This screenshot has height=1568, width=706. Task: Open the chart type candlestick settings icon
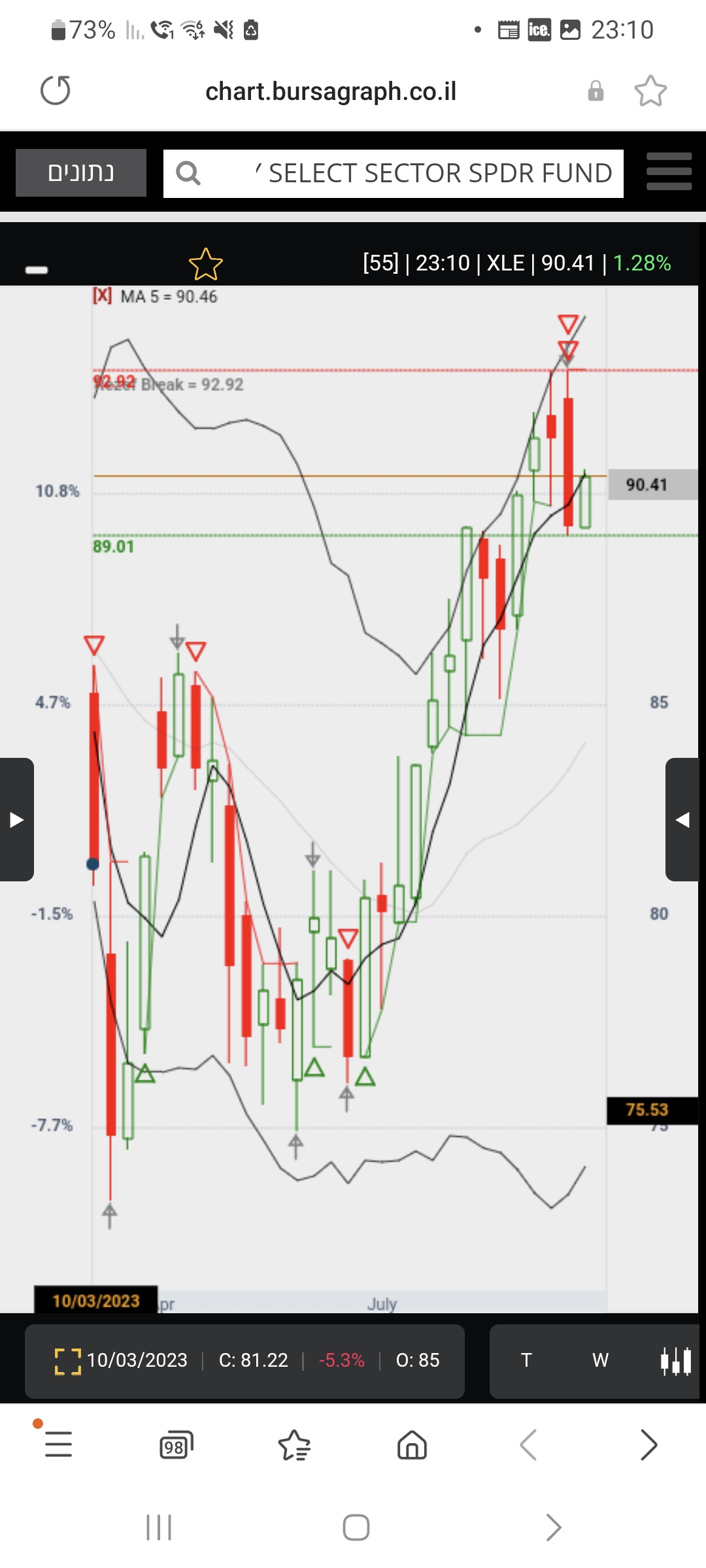click(x=675, y=1362)
